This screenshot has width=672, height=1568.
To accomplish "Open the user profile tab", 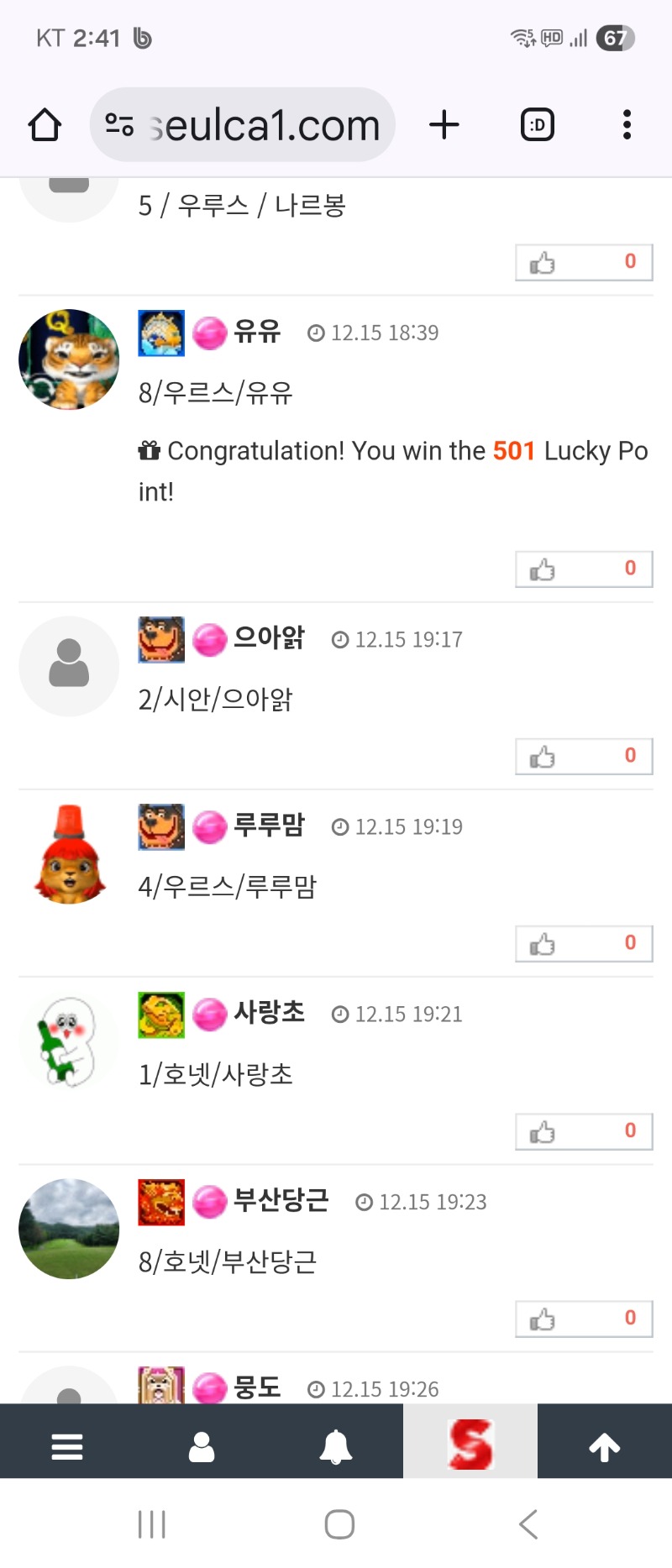I will pyautogui.click(x=202, y=1447).
